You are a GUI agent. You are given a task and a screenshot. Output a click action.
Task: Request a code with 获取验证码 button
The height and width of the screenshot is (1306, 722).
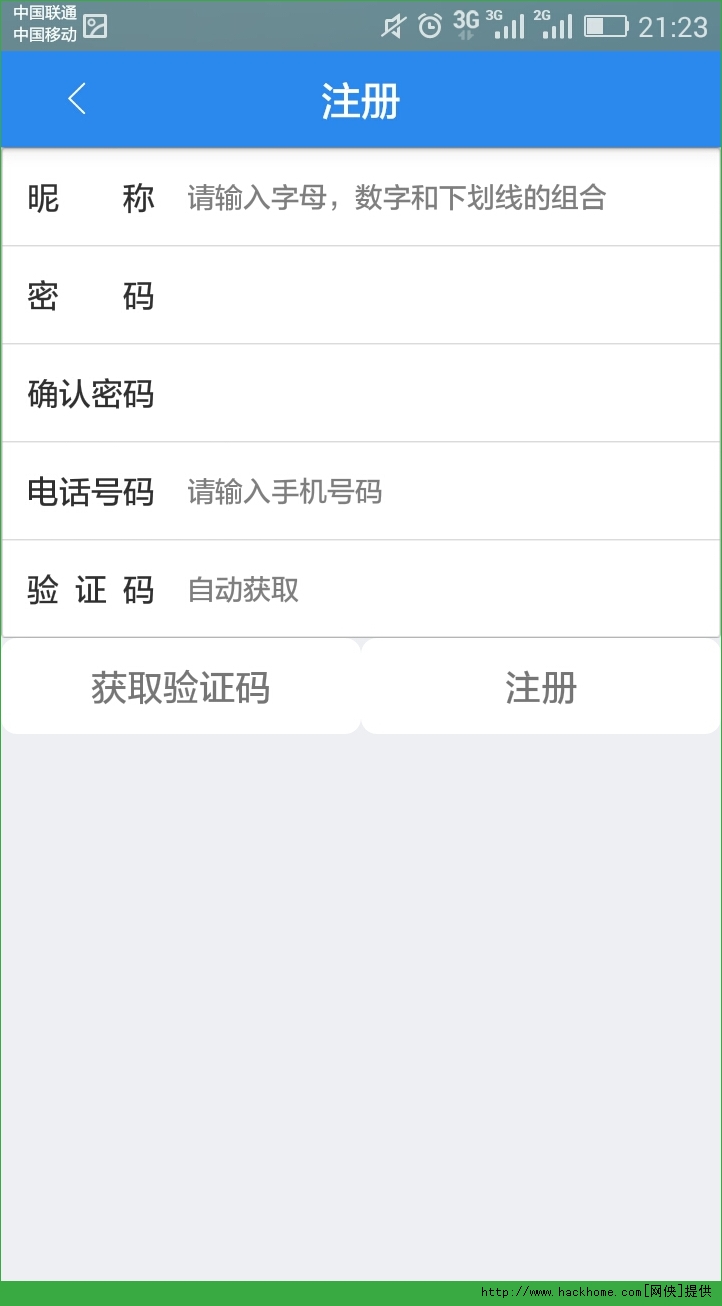(x=181, y=688)
